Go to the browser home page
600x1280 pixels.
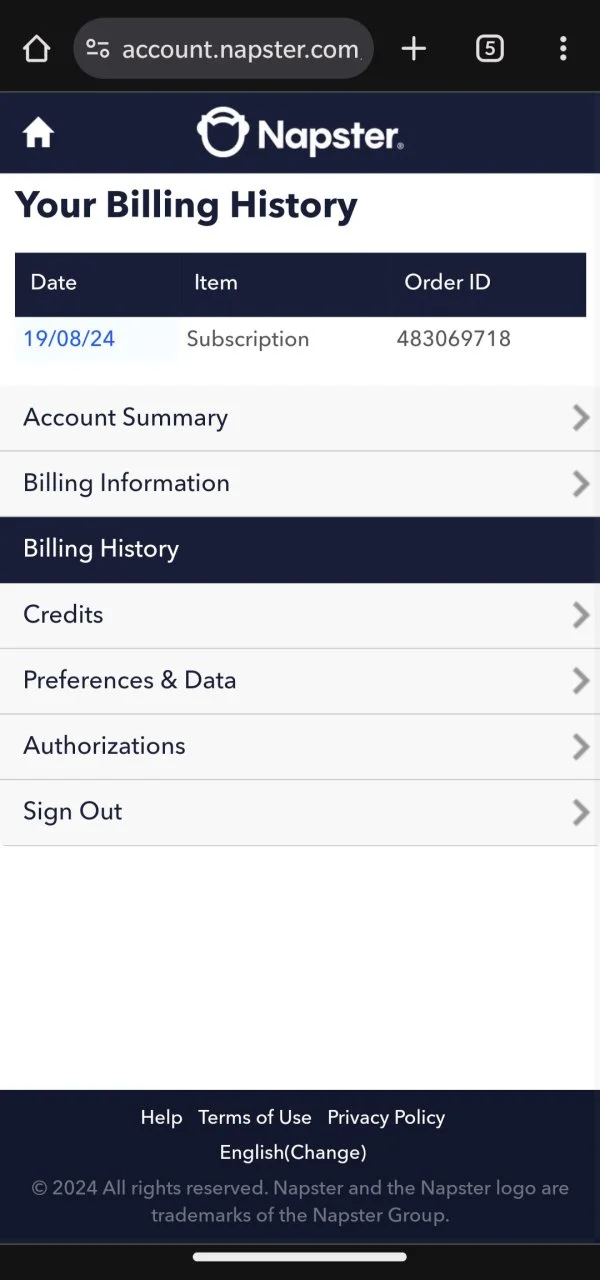[36, 48]
